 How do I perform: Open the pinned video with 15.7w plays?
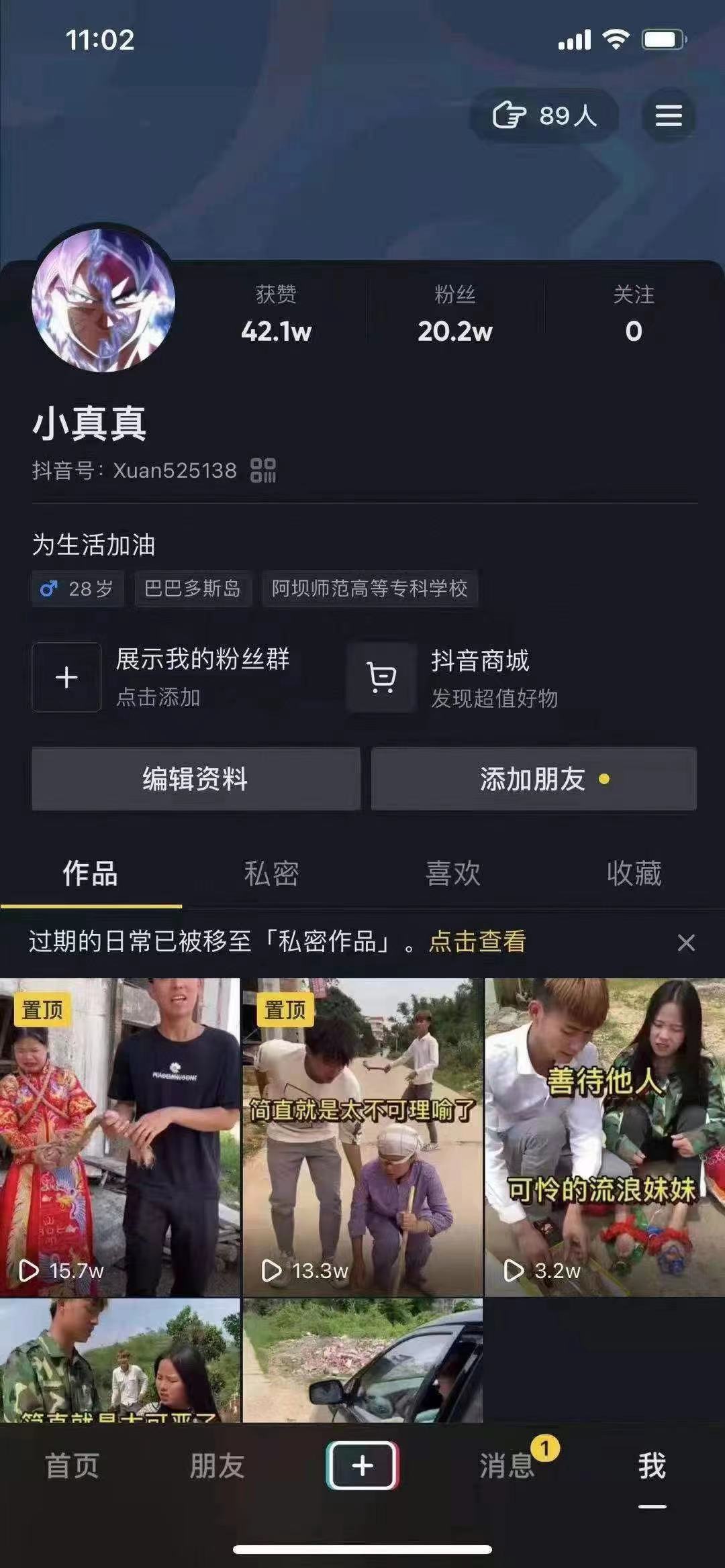[x=119, y=1137]
